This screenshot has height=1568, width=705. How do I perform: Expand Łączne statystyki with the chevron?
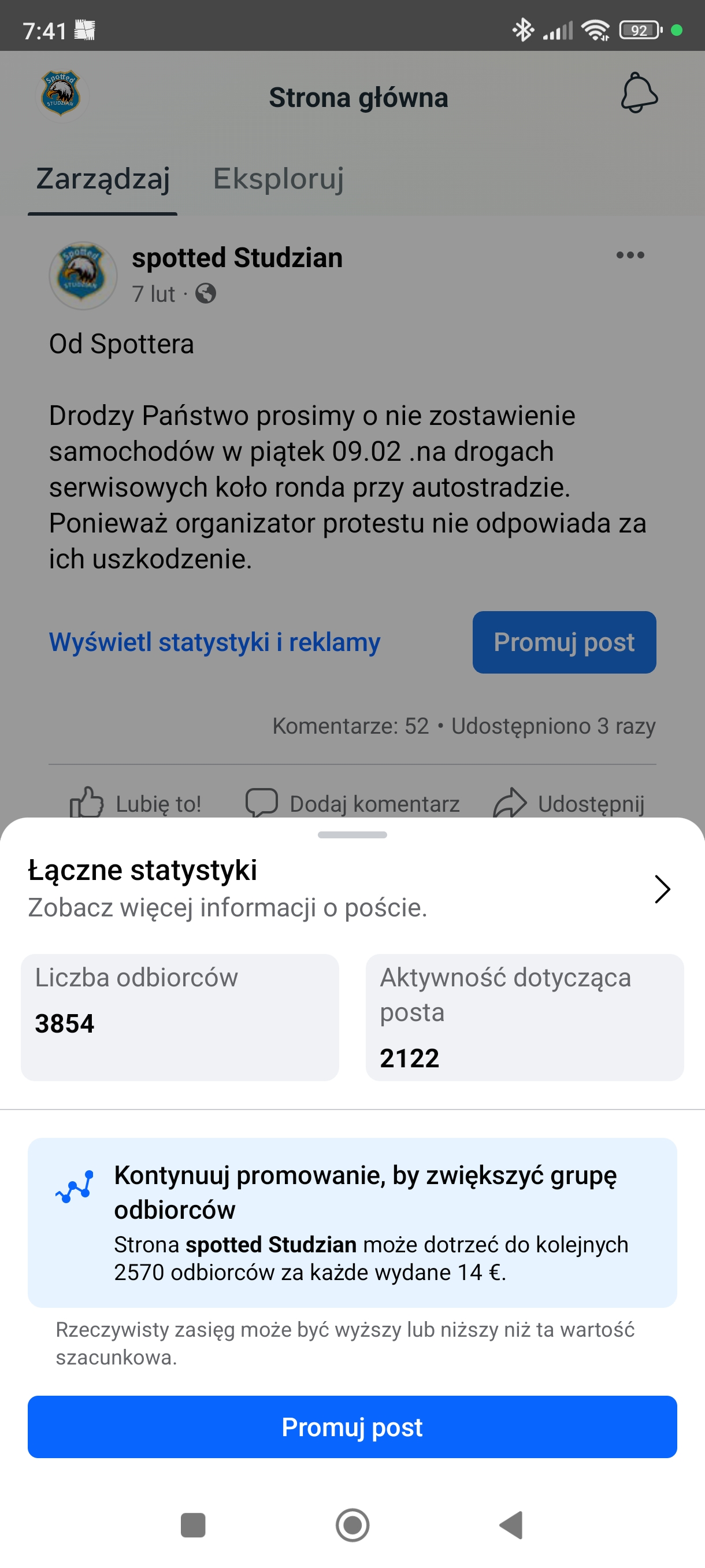662,889
